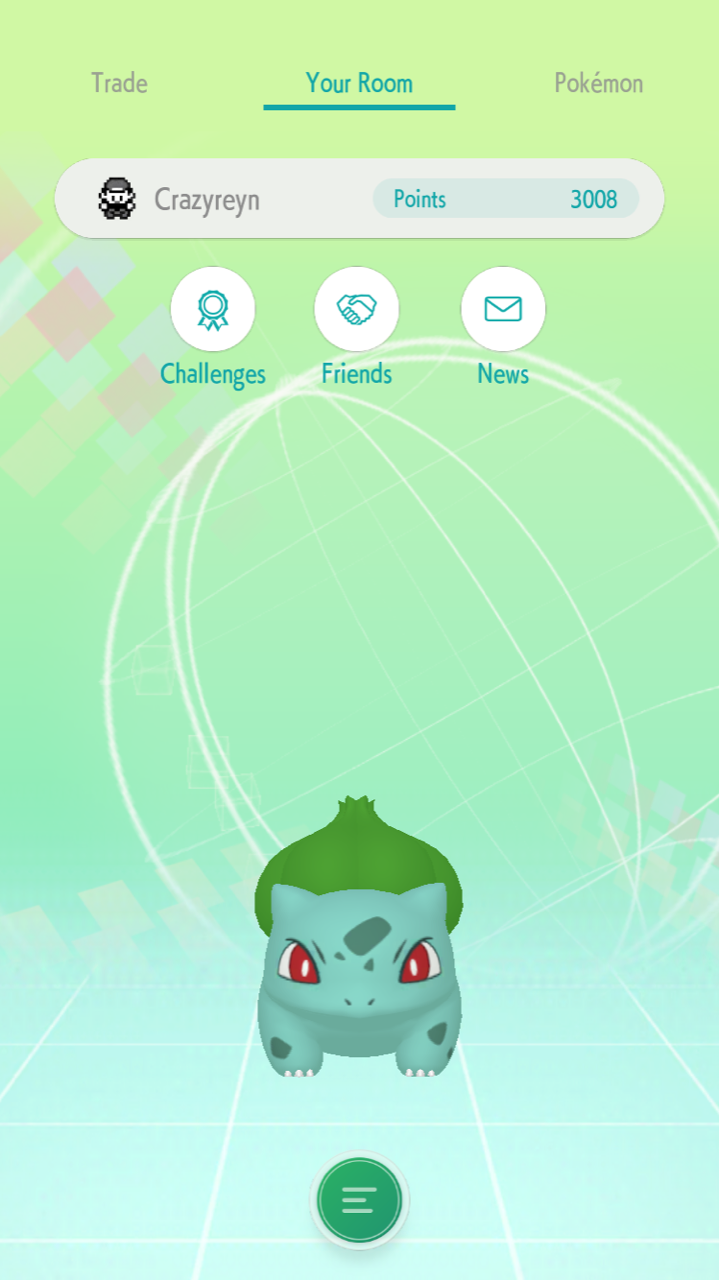The width and height of the screenshot is (719, 1280).
Task: Select the Your Room tab
Action: (x=359, y=83)
